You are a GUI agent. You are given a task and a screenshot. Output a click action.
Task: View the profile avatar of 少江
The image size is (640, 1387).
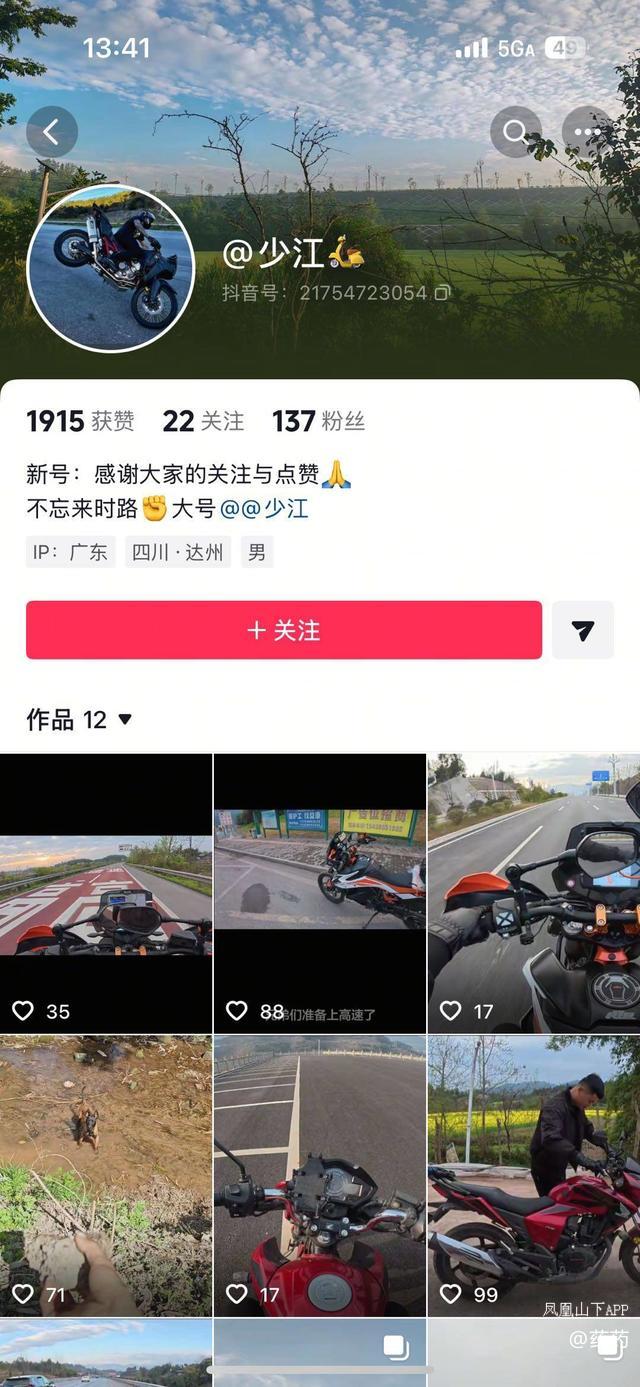coord(110,268)
